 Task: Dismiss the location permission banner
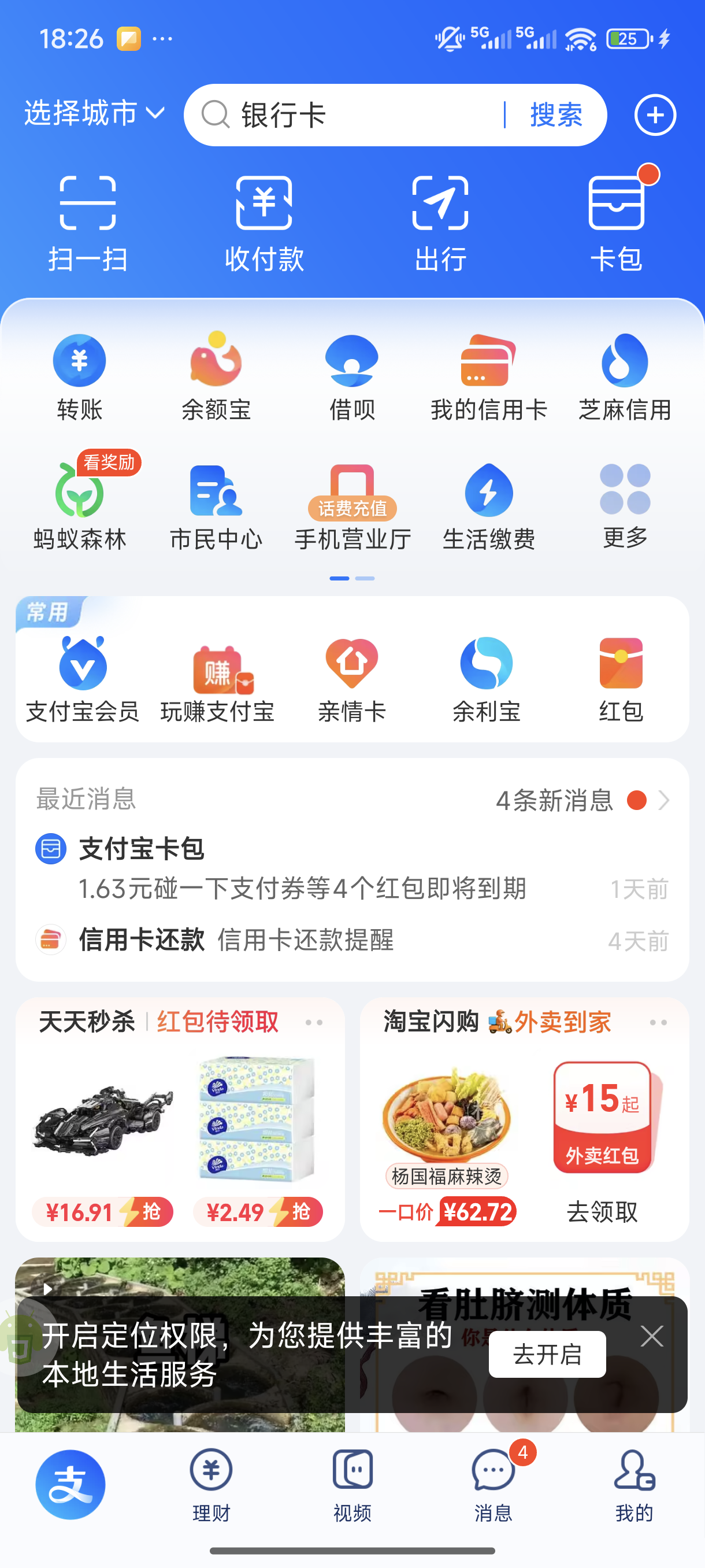[651, 1337]
